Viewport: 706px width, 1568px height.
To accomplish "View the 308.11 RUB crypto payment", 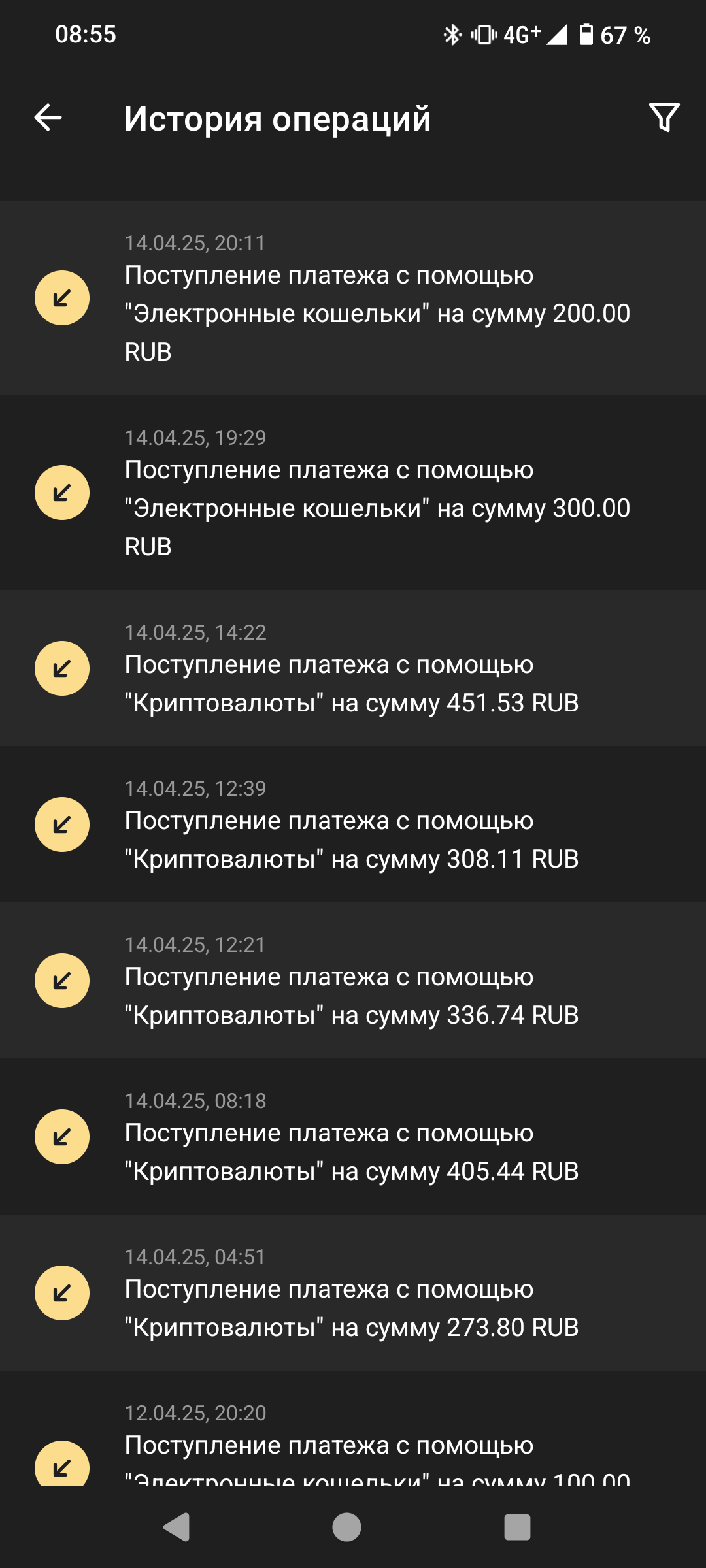I will point(353,825).
